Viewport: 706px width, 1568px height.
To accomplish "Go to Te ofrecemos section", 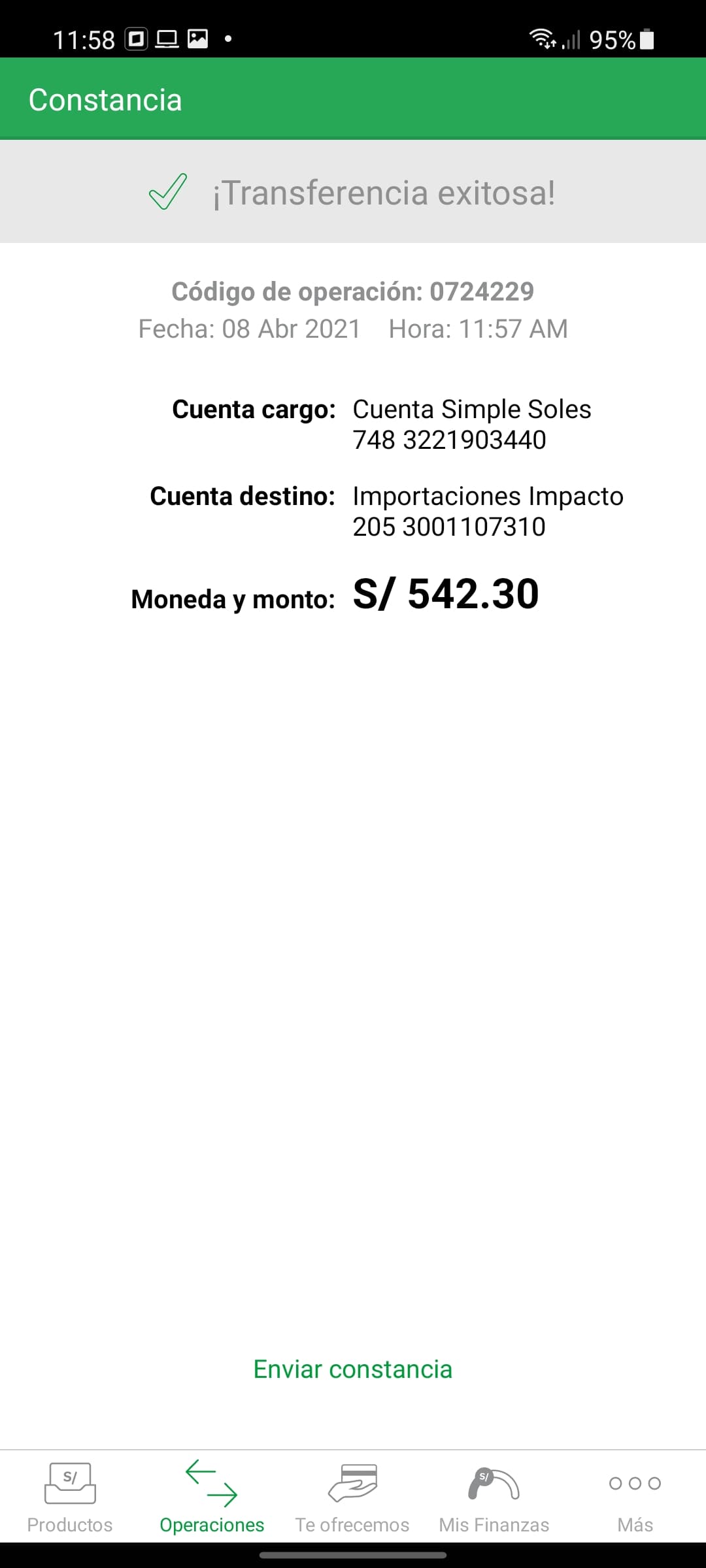I will pos(352,1497).
